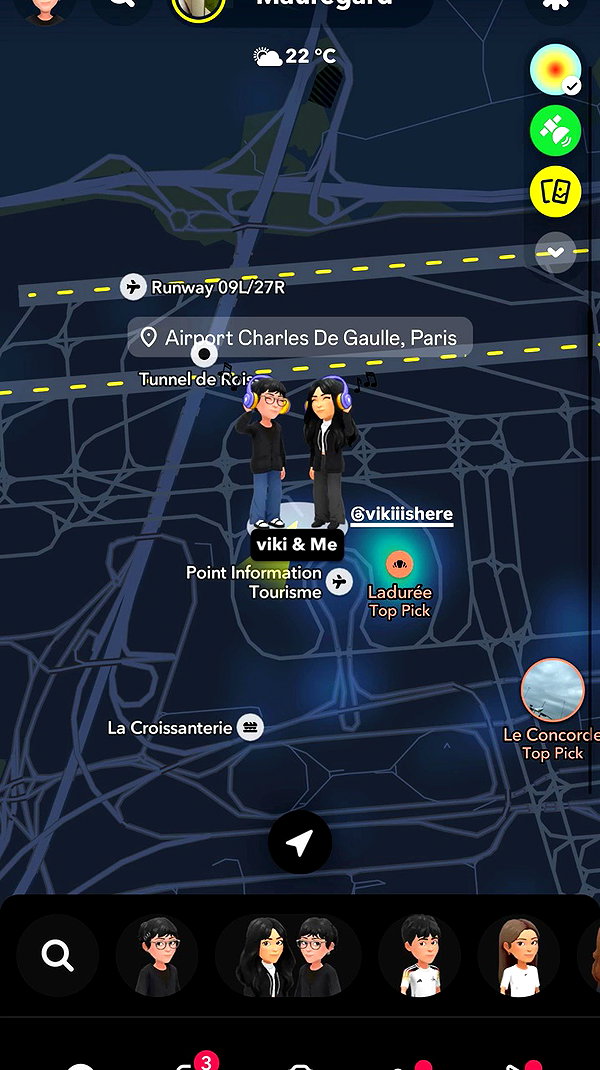Select the avatar wearing the white jersey
Viewport: 600px width, 1070px height.
click(419, 955)
